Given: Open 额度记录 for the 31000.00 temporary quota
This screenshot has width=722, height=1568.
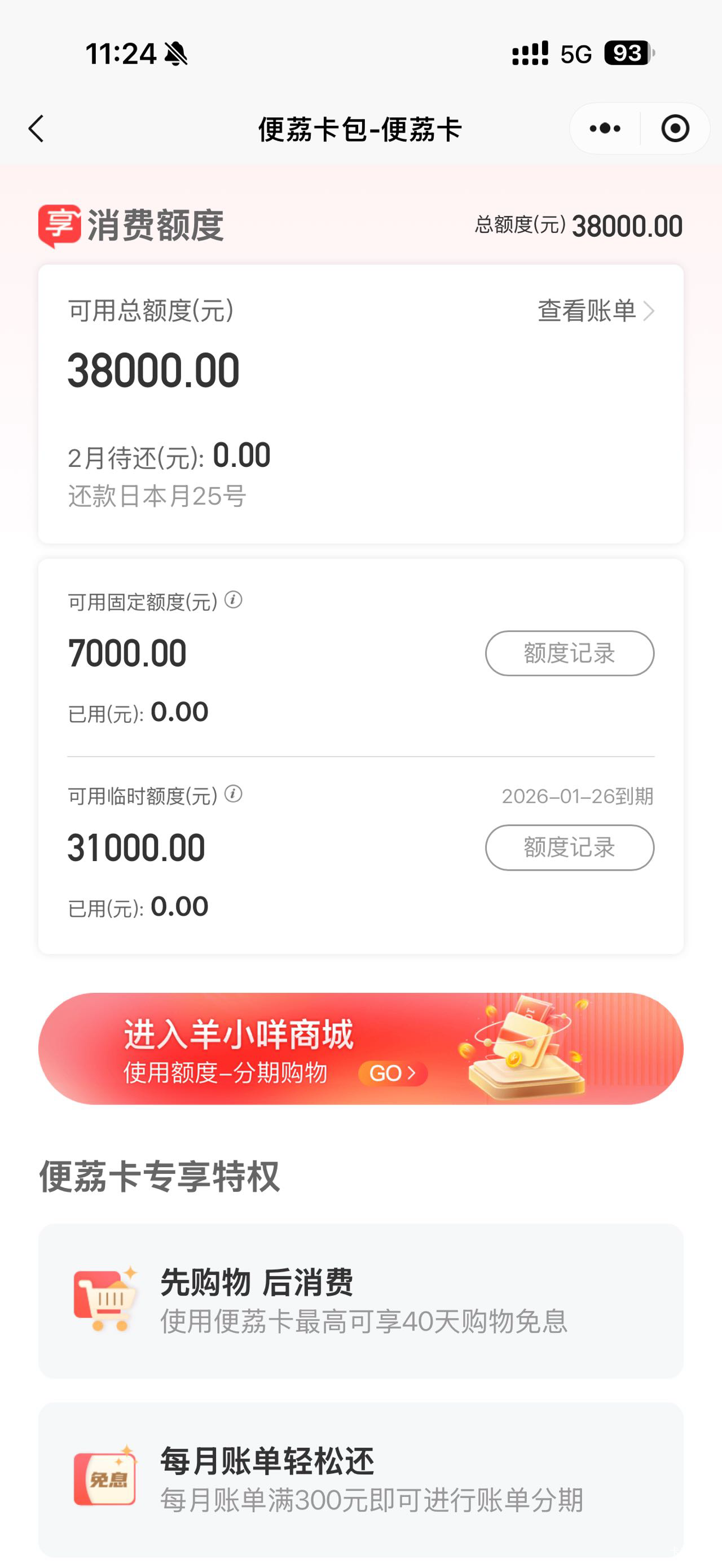Looking at the screenshot, I should tap(569, 847).
